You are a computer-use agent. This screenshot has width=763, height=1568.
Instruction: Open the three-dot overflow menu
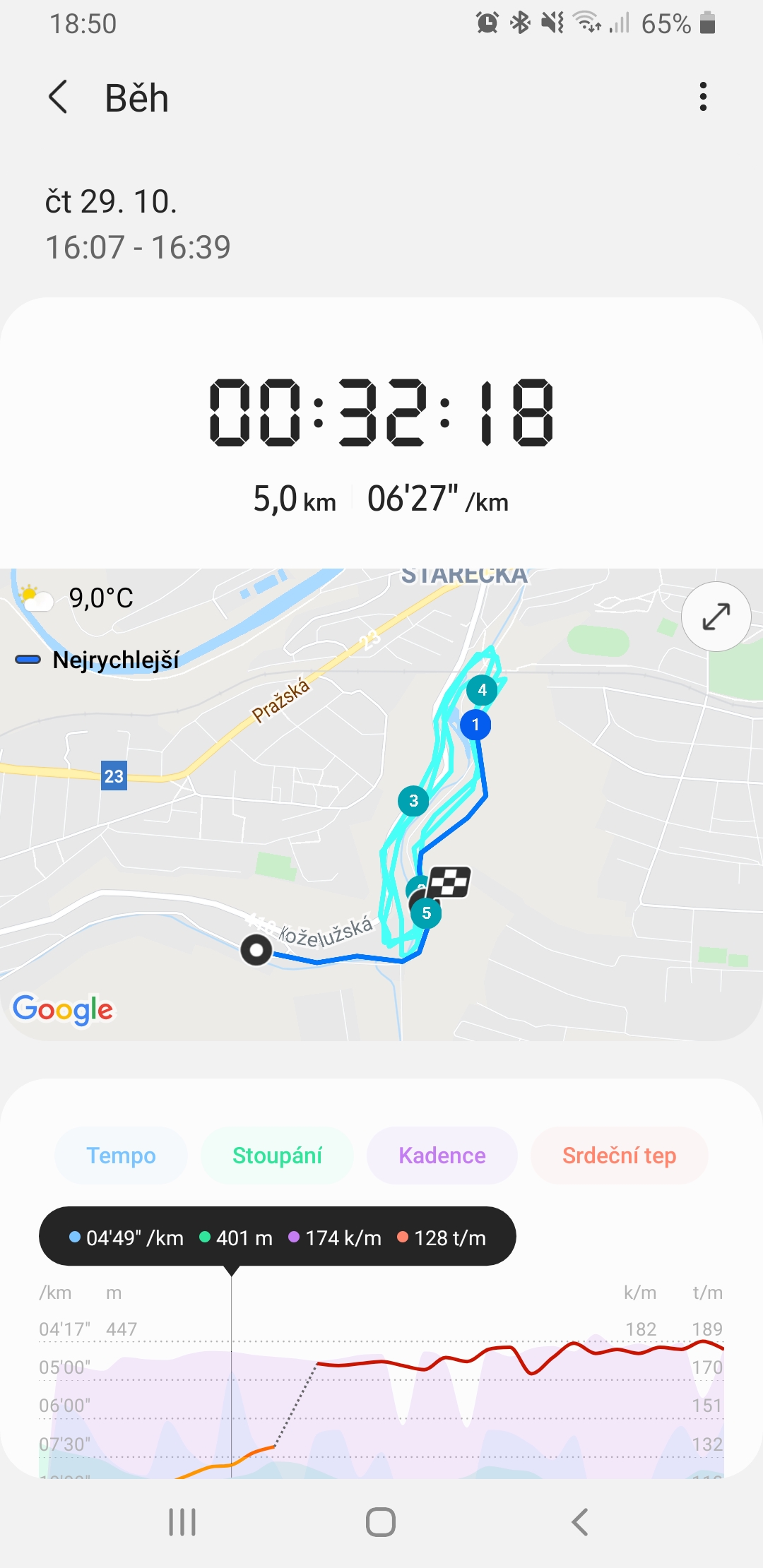click(703, 97)
